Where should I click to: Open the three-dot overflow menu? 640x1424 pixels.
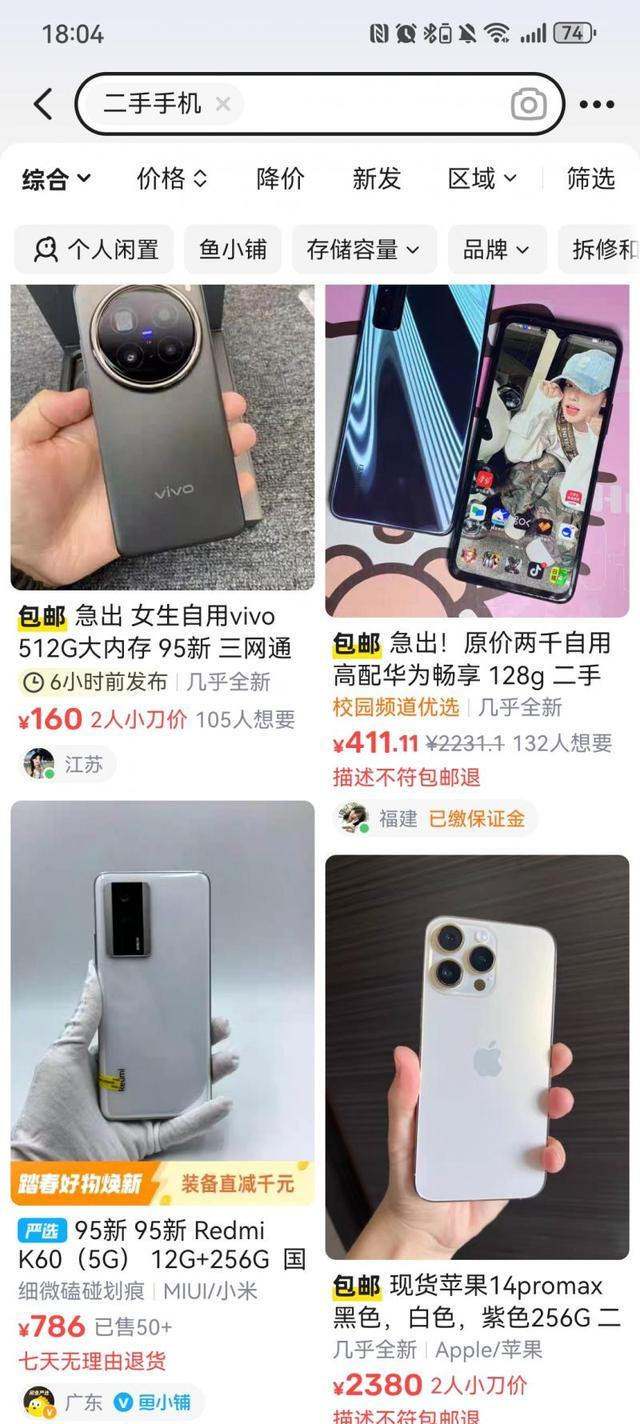coord(597,104)
